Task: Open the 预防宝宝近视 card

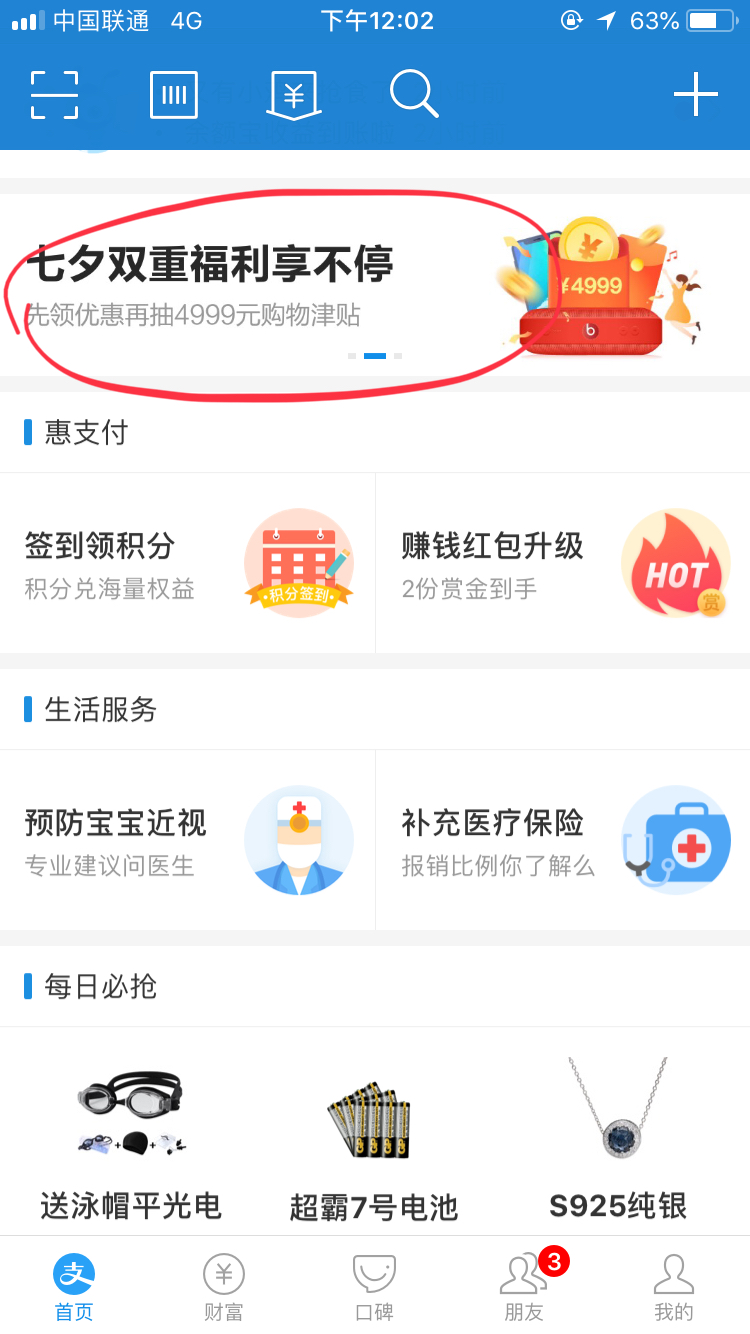Action: tap(187, 840)
